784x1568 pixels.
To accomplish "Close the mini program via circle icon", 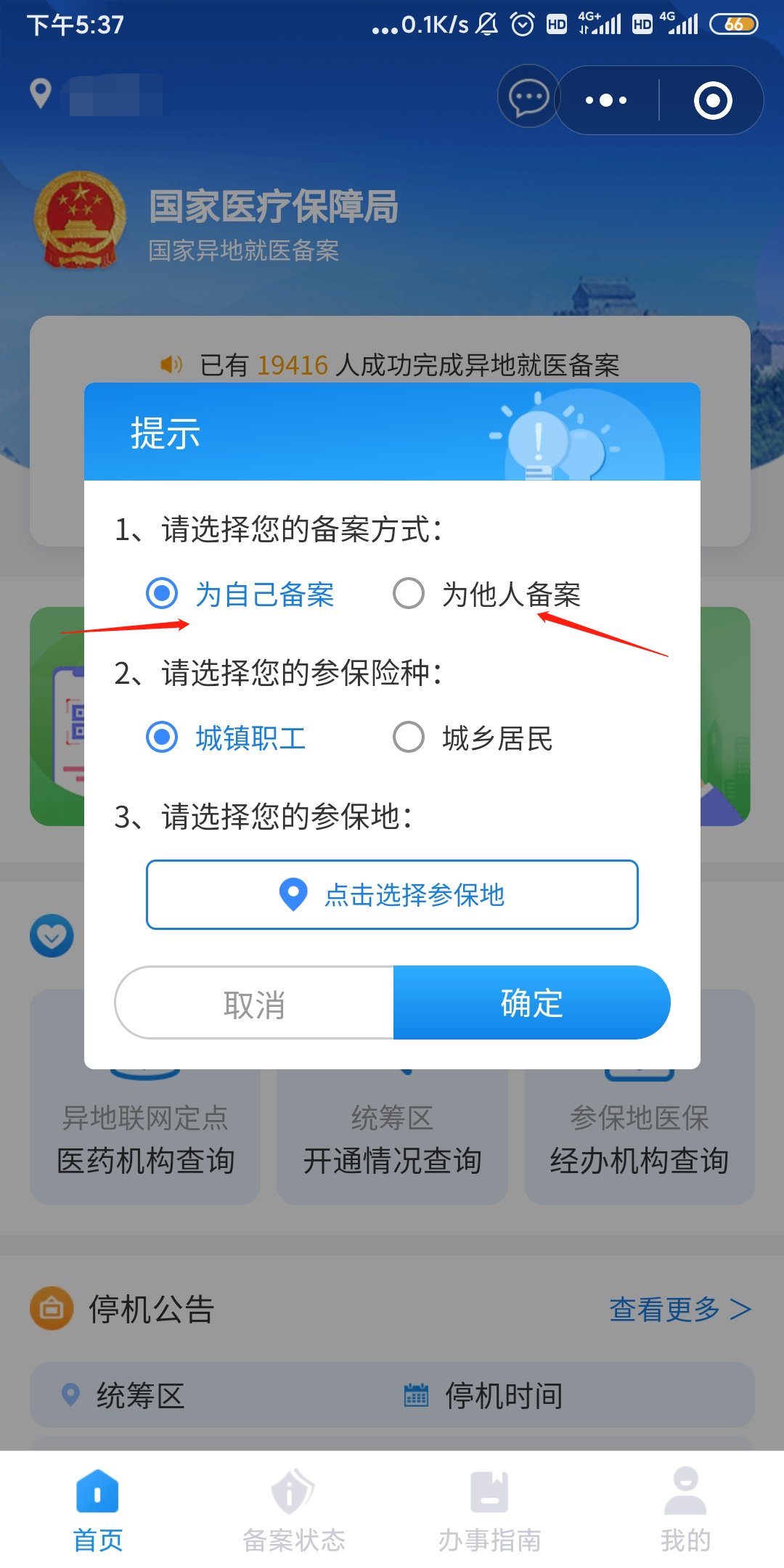I will coord(712,100).
